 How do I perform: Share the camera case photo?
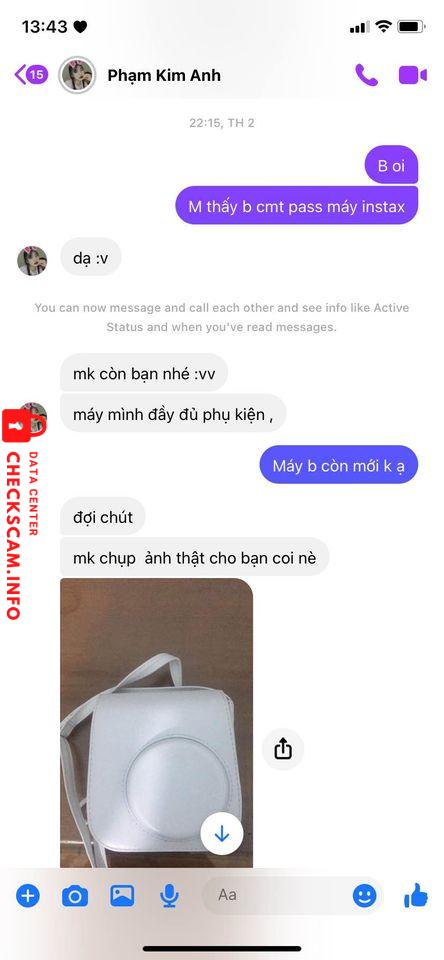click(x=283, y=749)
